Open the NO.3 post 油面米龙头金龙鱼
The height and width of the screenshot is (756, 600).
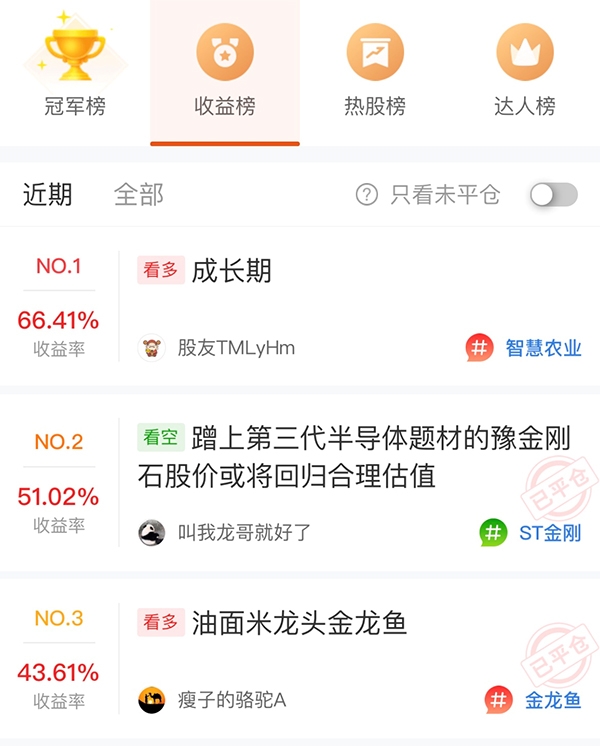click(299, 623)
